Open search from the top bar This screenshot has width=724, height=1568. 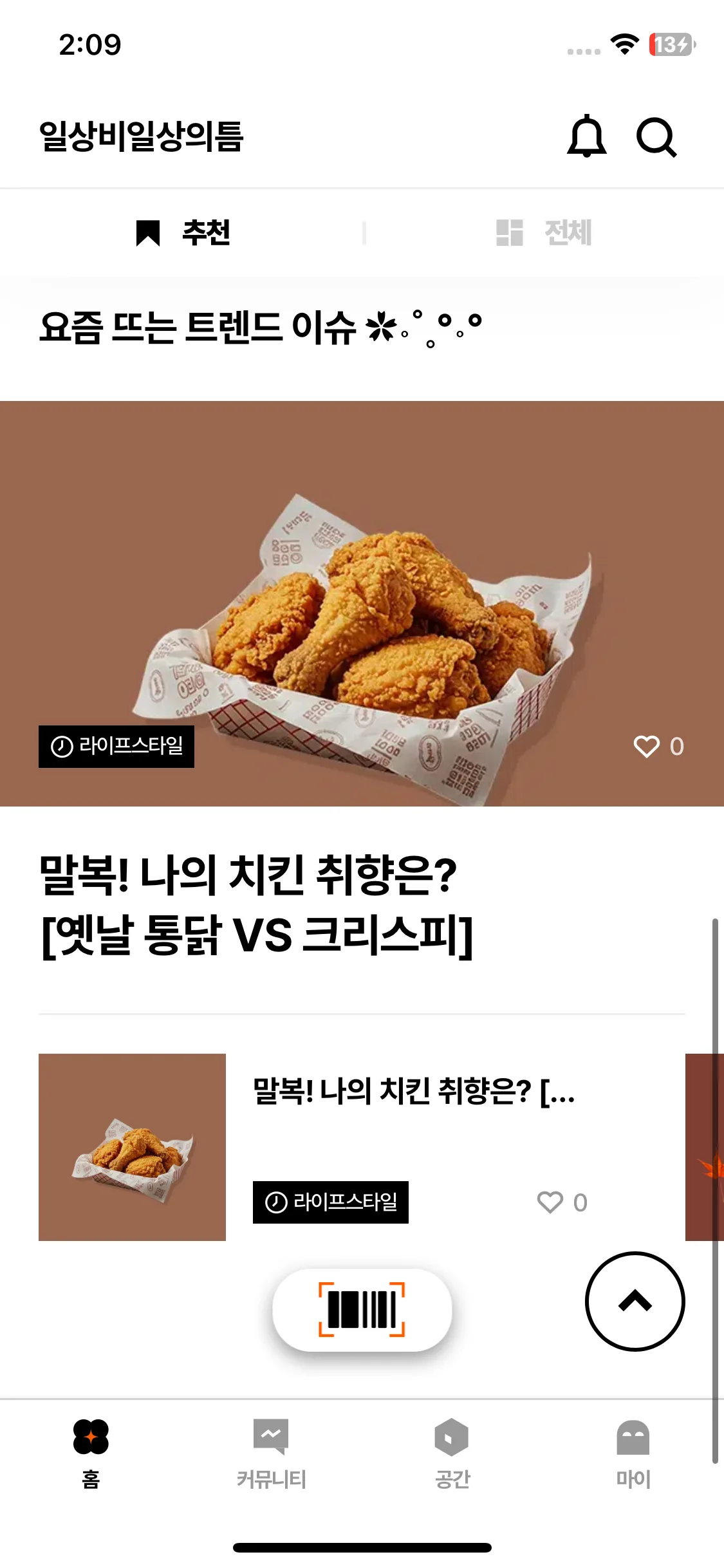pyautogui.click(x=656, y=136)
